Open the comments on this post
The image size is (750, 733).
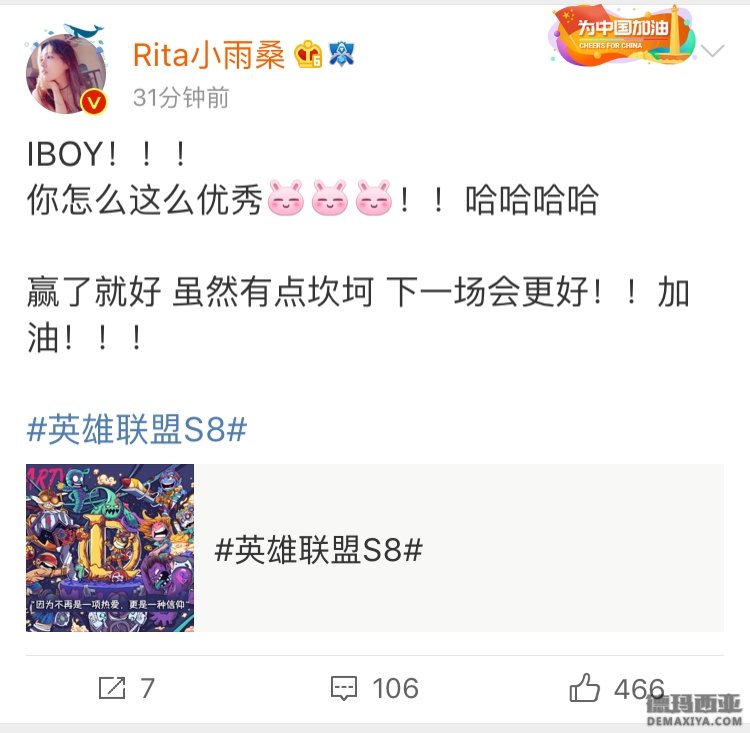click(374, 688)
